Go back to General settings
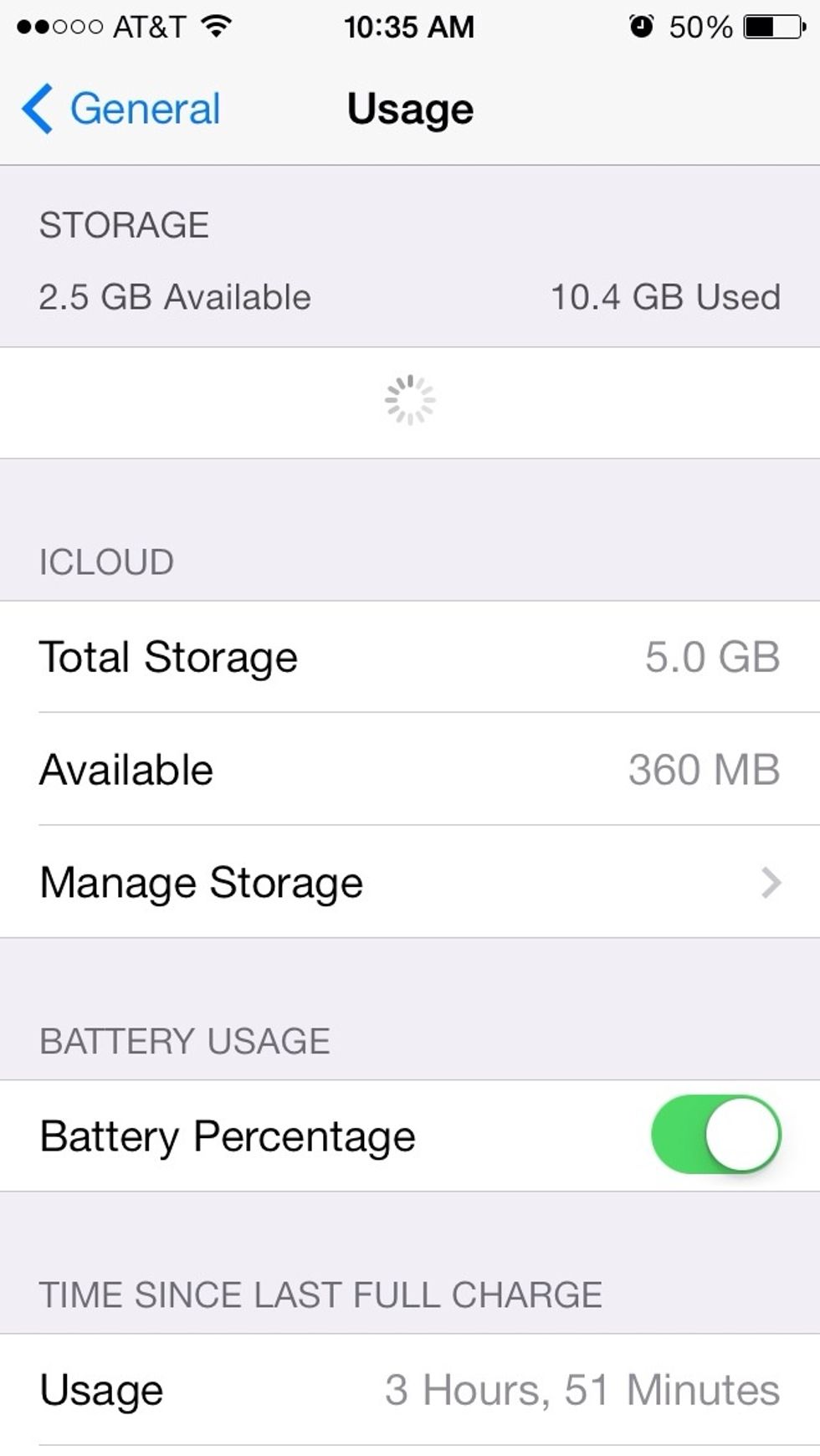 pyautogui.click(x=120, y=109)
